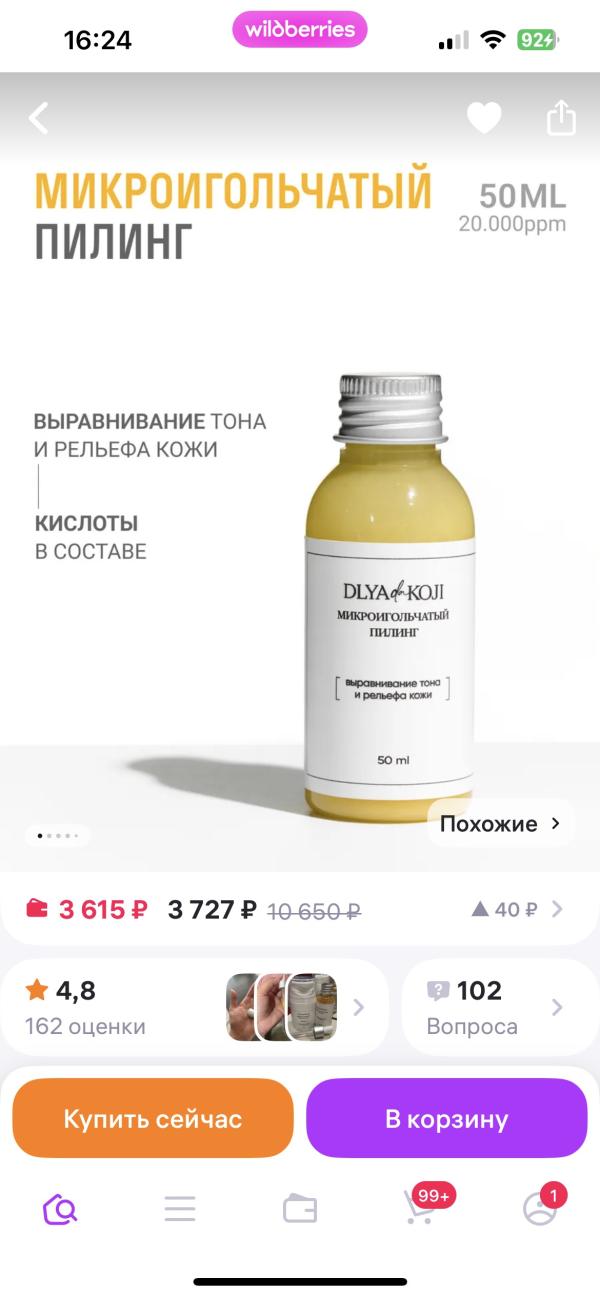Open the catalog menu tab
Screen dimensions: 600x1297
[180, 1209]
